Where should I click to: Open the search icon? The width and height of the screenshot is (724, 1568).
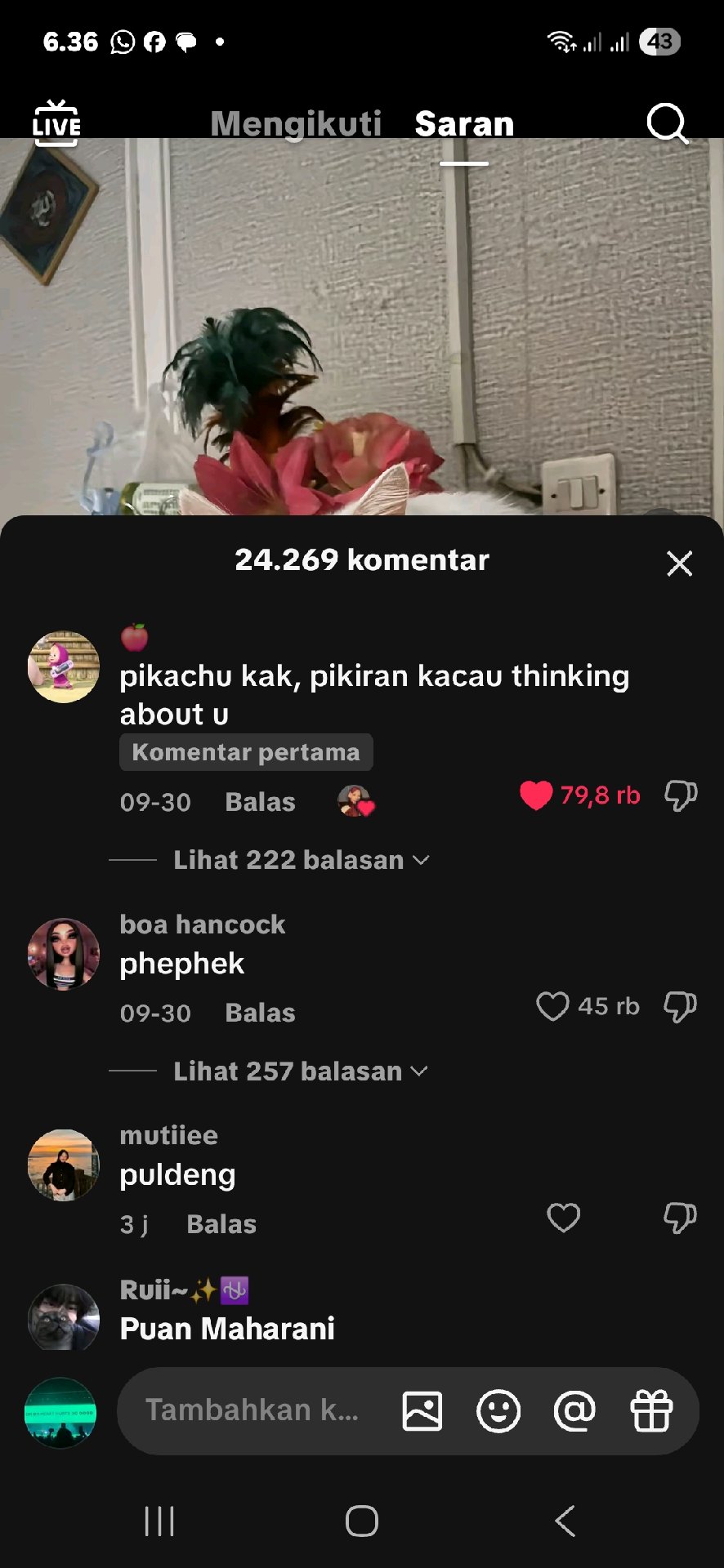click(x=667, y=124)
